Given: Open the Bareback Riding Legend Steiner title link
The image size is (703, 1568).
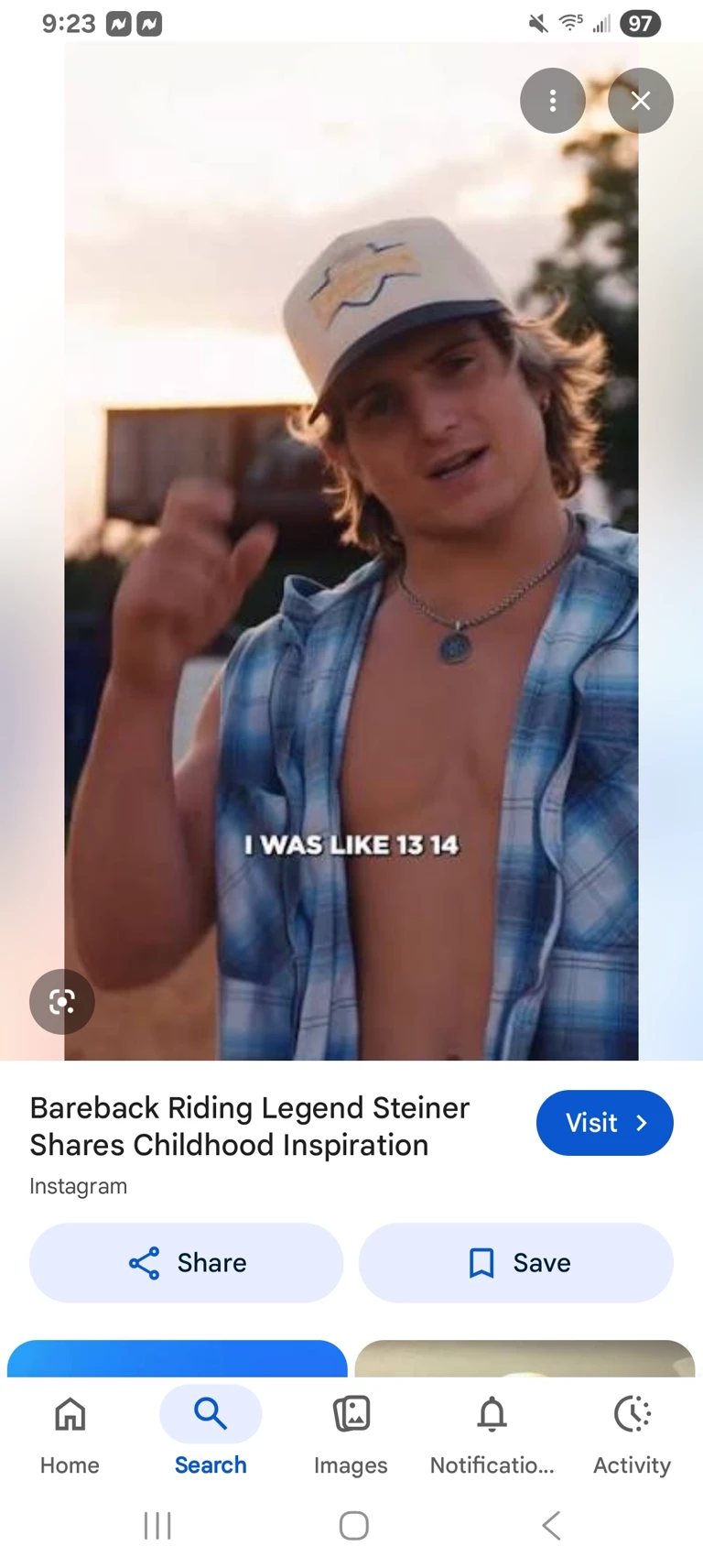Looking at the screenshot, I should coord(249,1127).
